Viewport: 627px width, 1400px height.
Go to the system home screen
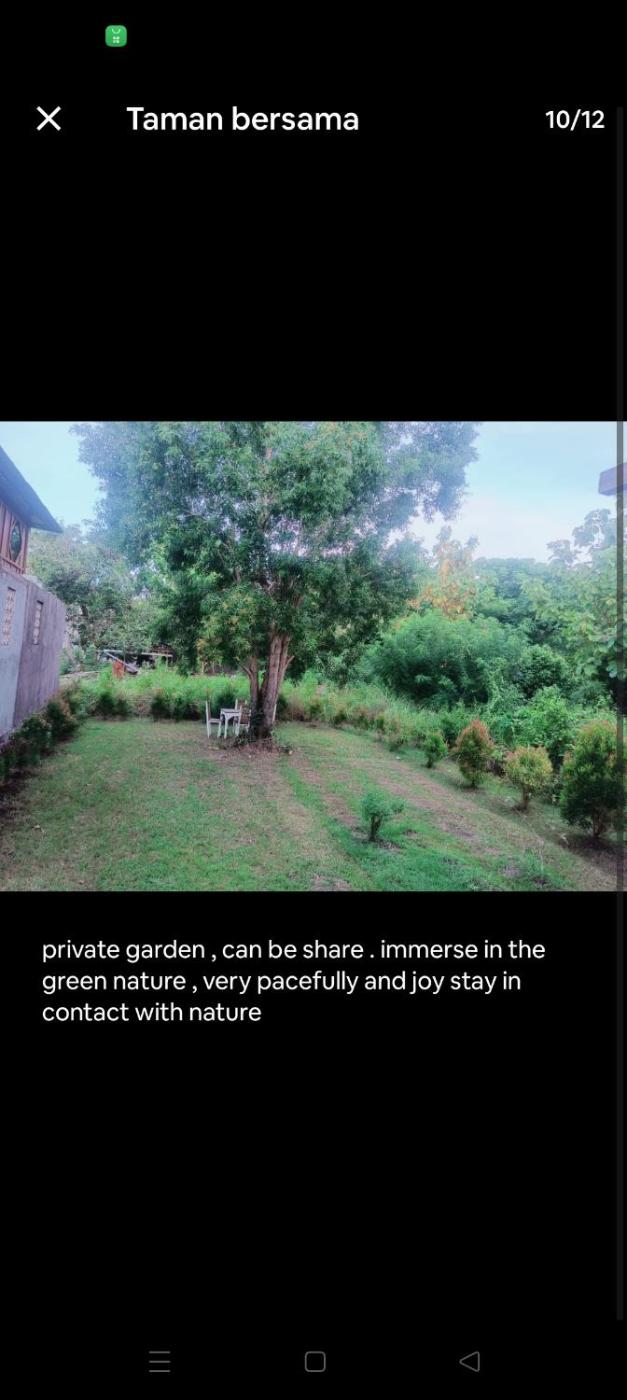pos(315,1361)
